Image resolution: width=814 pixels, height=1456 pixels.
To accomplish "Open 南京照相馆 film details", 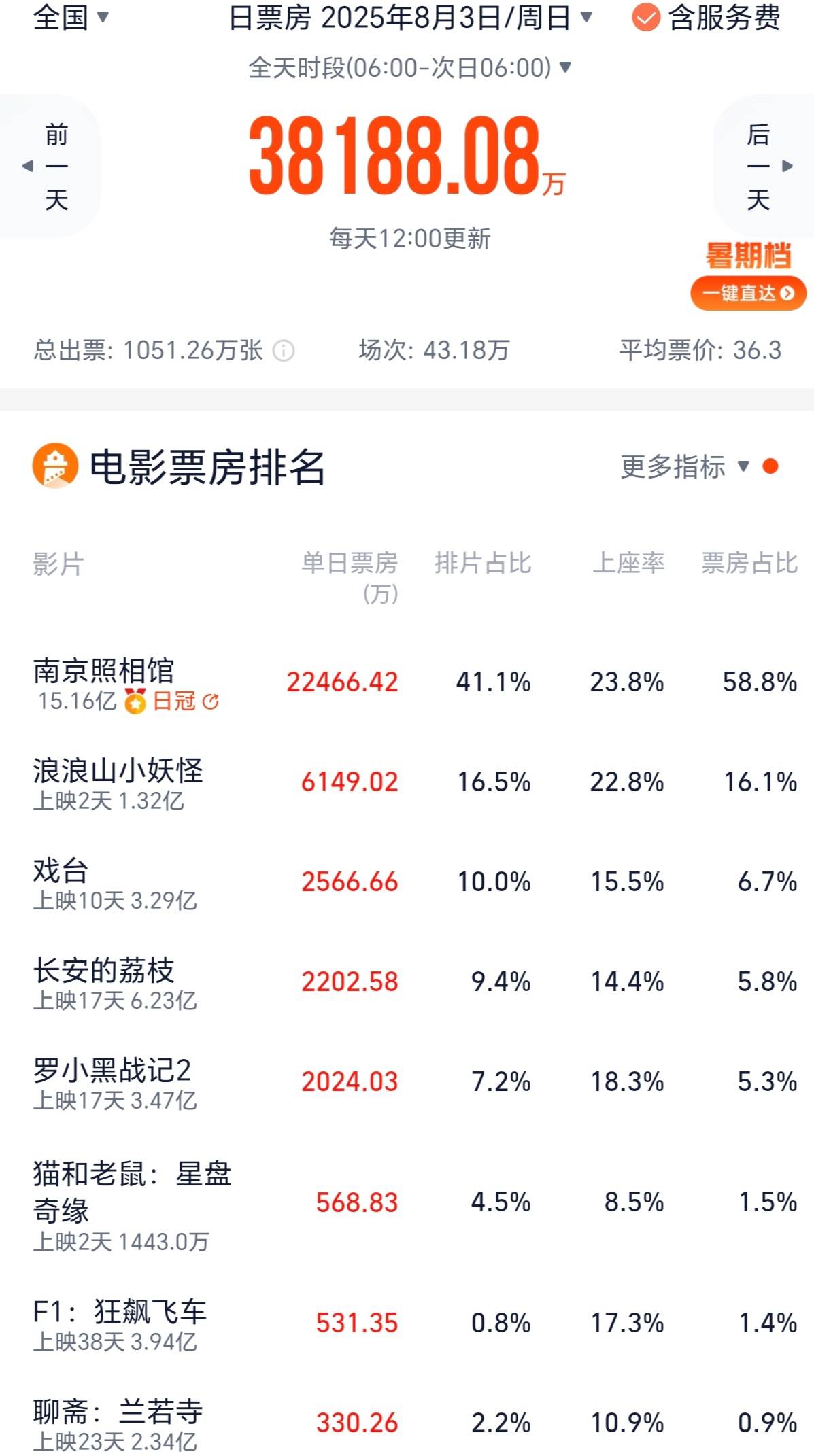I will (104, 671).
